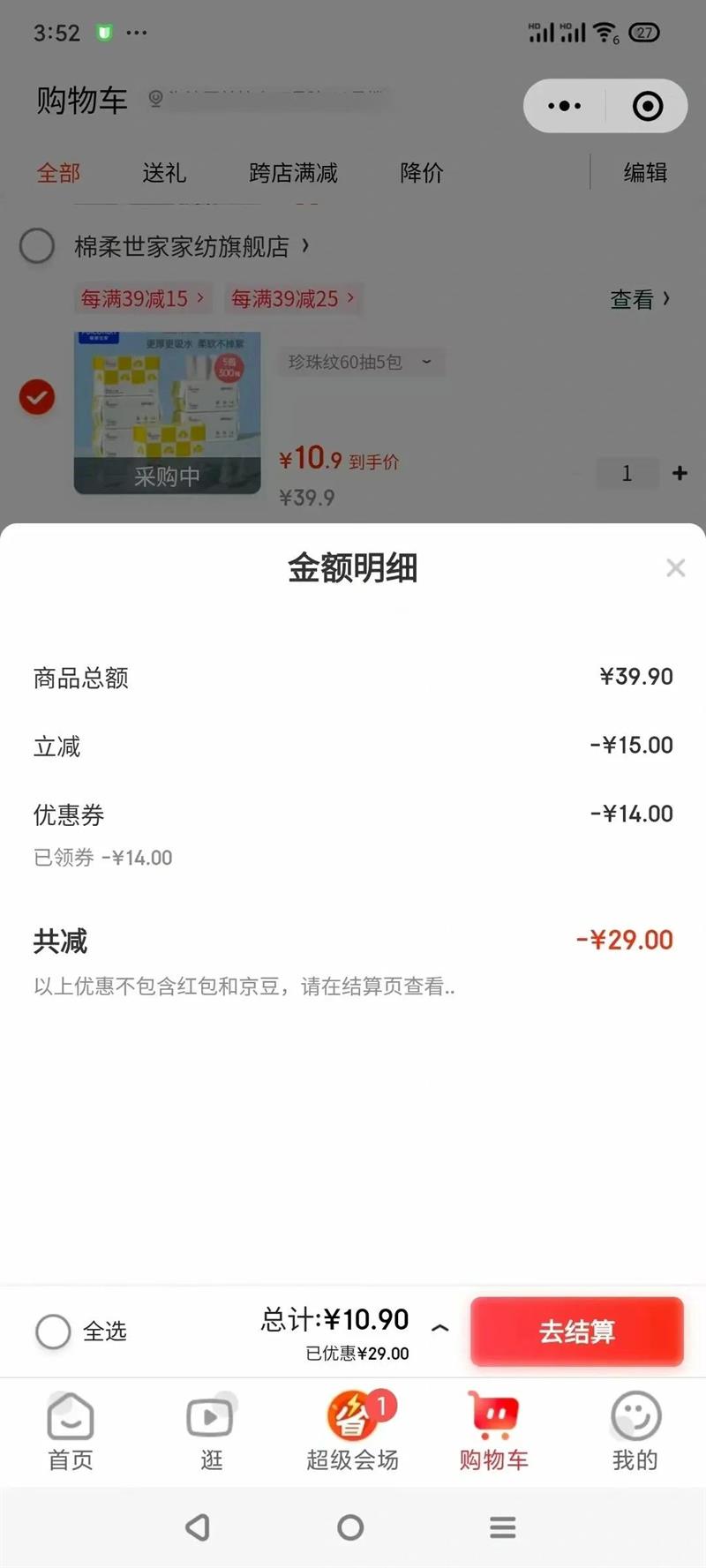The height and width of the screenshot is (1568, 706).
Task: Go to the system home screen
Action: pos(350,1527)
